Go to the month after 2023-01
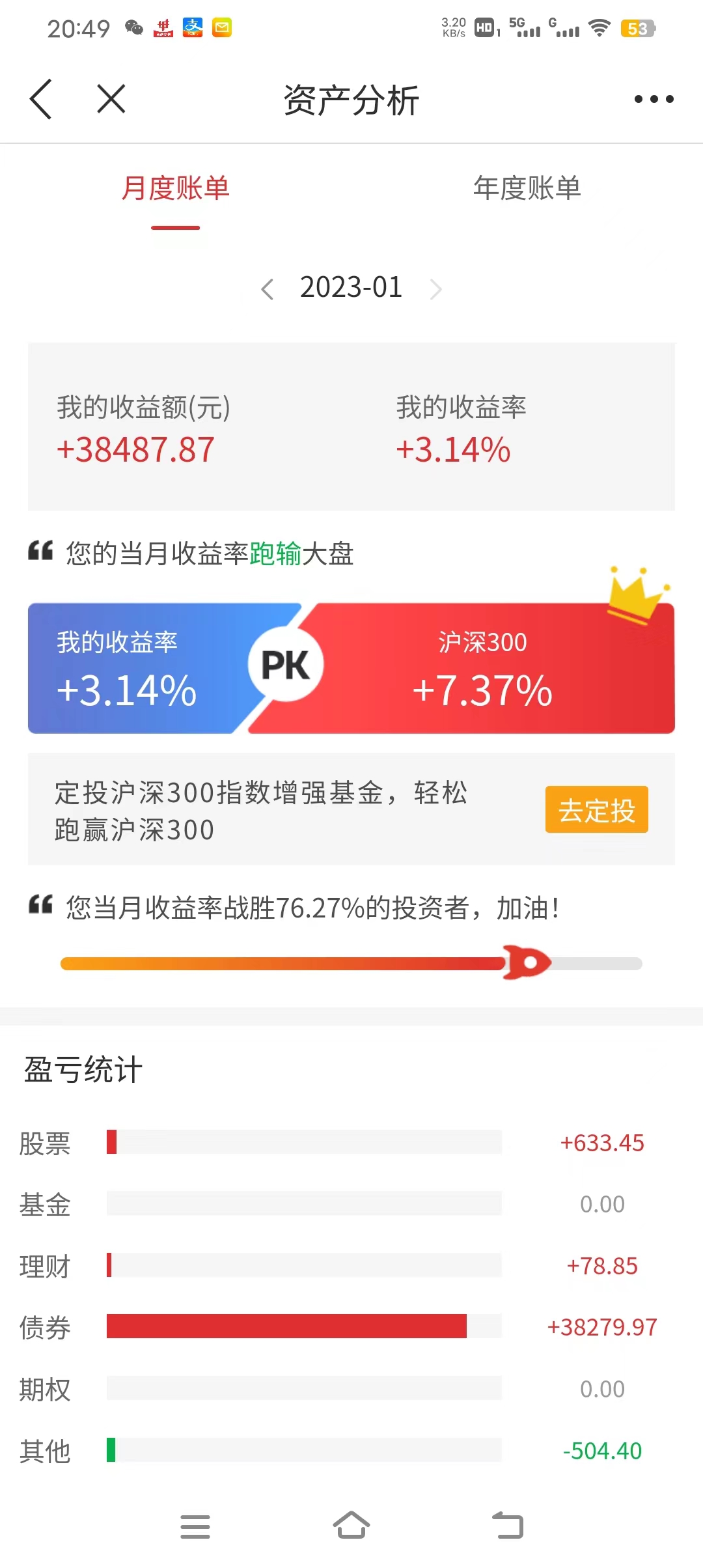This screenshot has height=1568, width=703. [x=435, y=288]
